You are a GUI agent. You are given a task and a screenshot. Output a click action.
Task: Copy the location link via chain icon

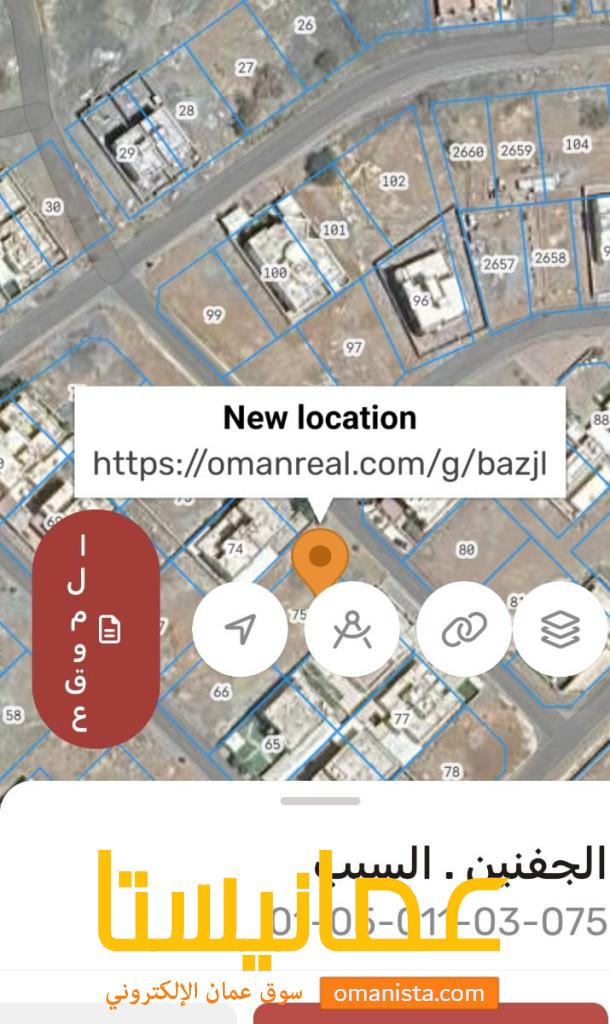point(464,629)
